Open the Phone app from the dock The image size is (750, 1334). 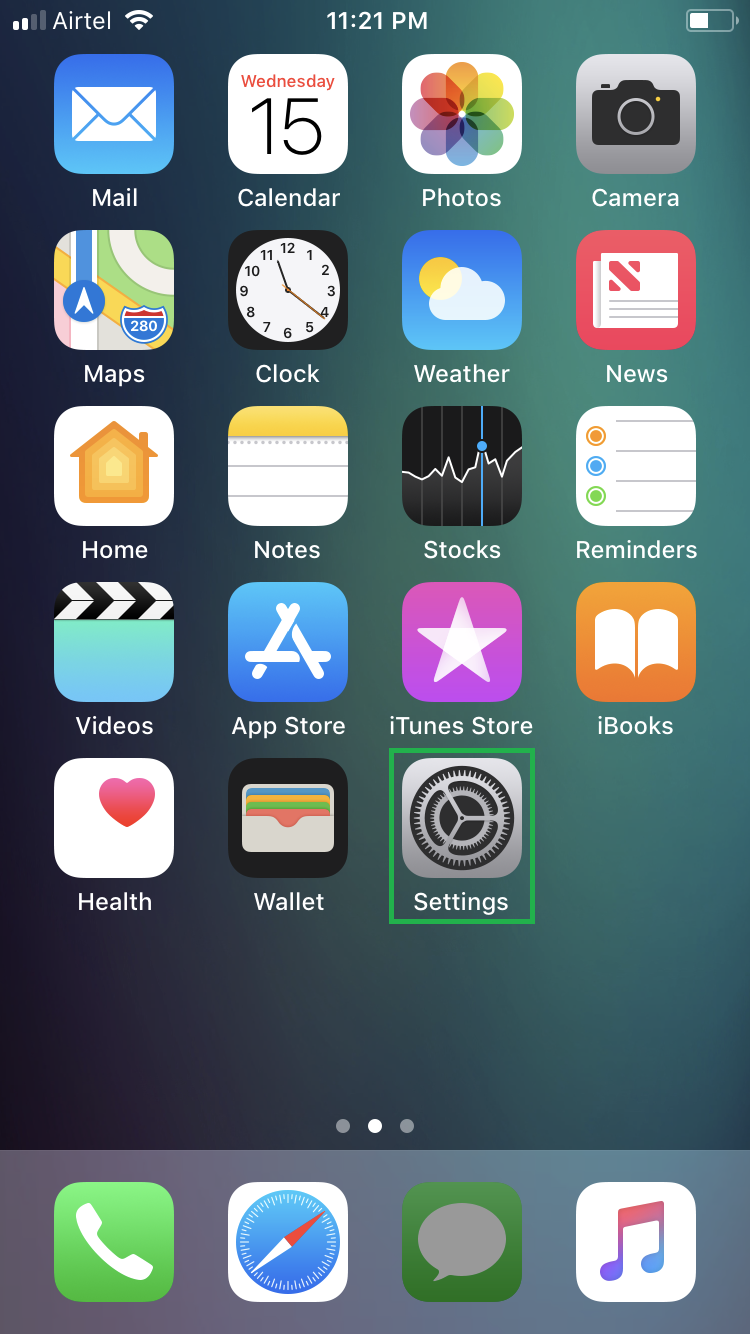click(114, 1243)
